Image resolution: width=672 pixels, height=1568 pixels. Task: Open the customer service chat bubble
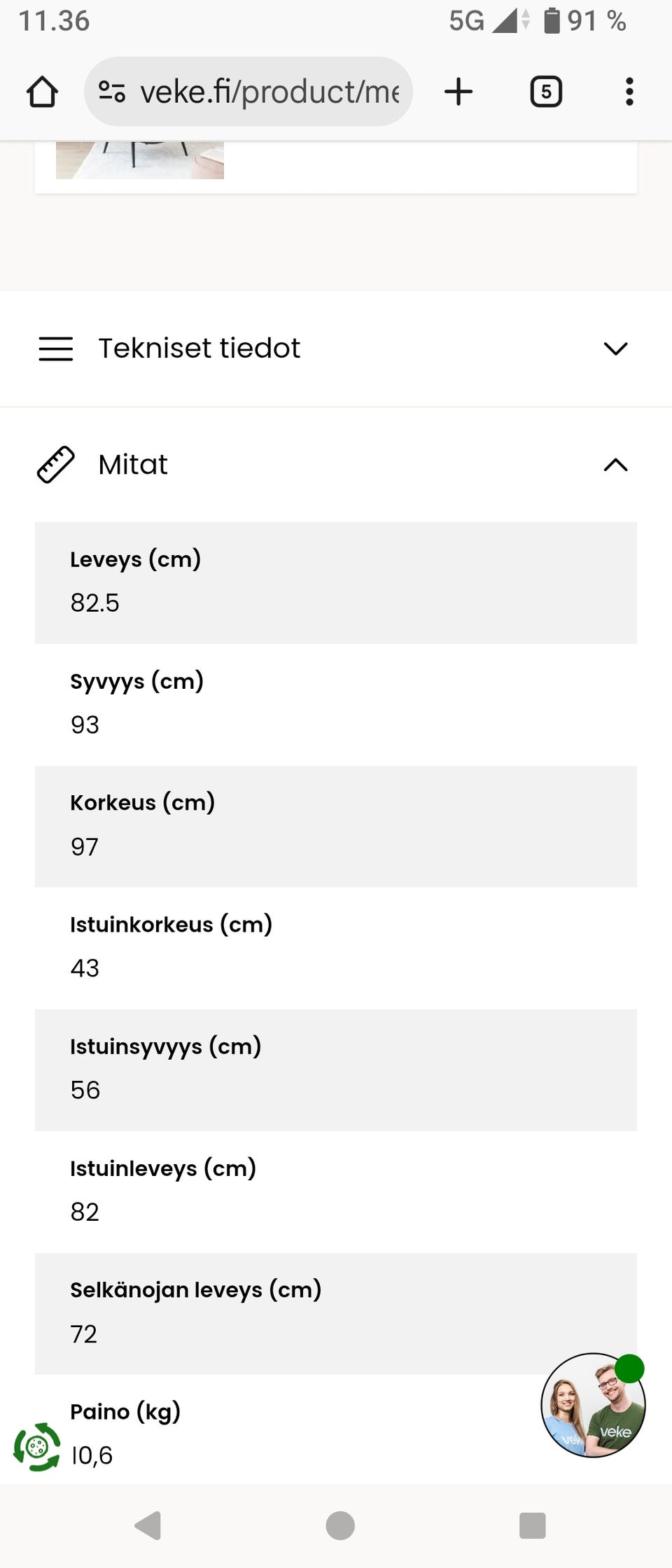[x=591, y=1403]
